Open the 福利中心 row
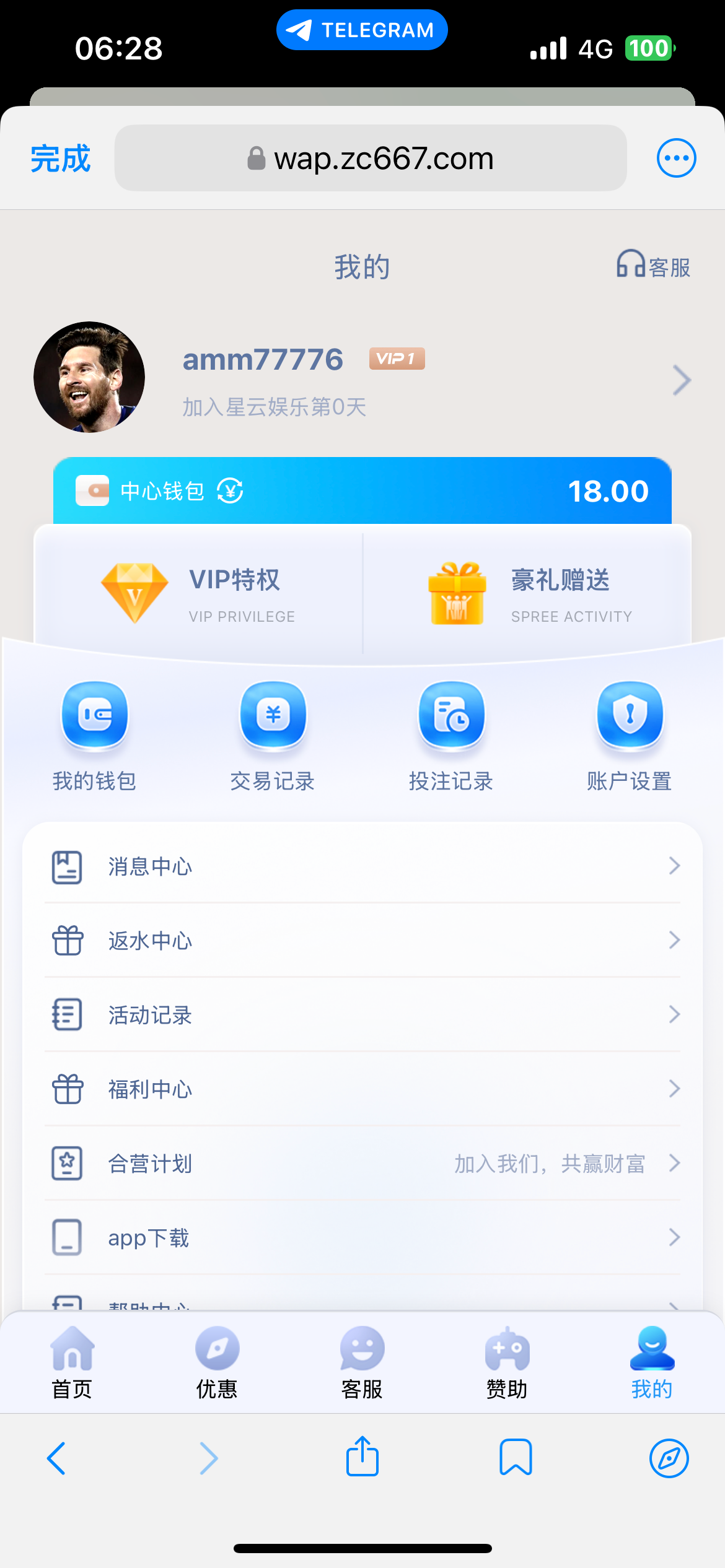This screenshot has width=725, height=1568. [362, 1089]
